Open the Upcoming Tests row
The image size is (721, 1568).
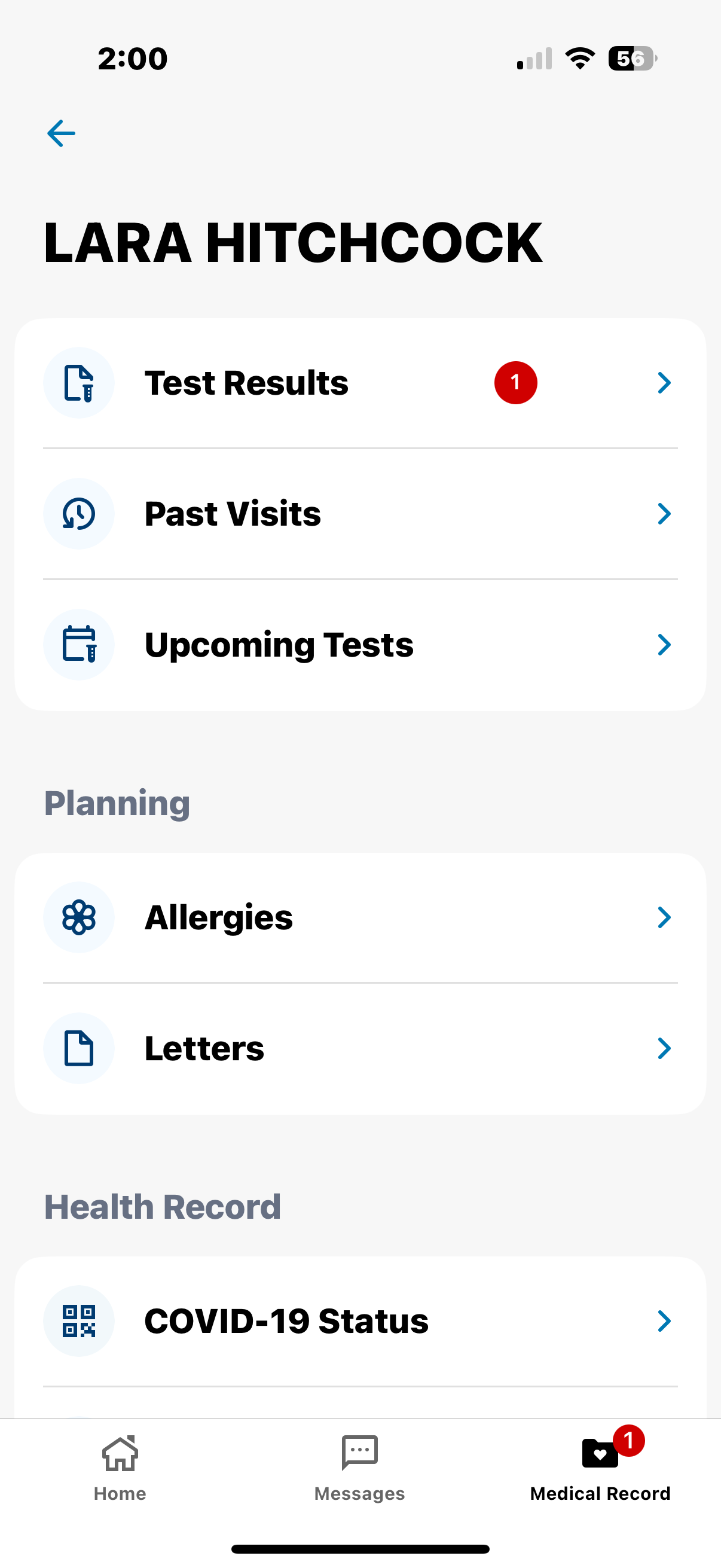pos(360,645)
